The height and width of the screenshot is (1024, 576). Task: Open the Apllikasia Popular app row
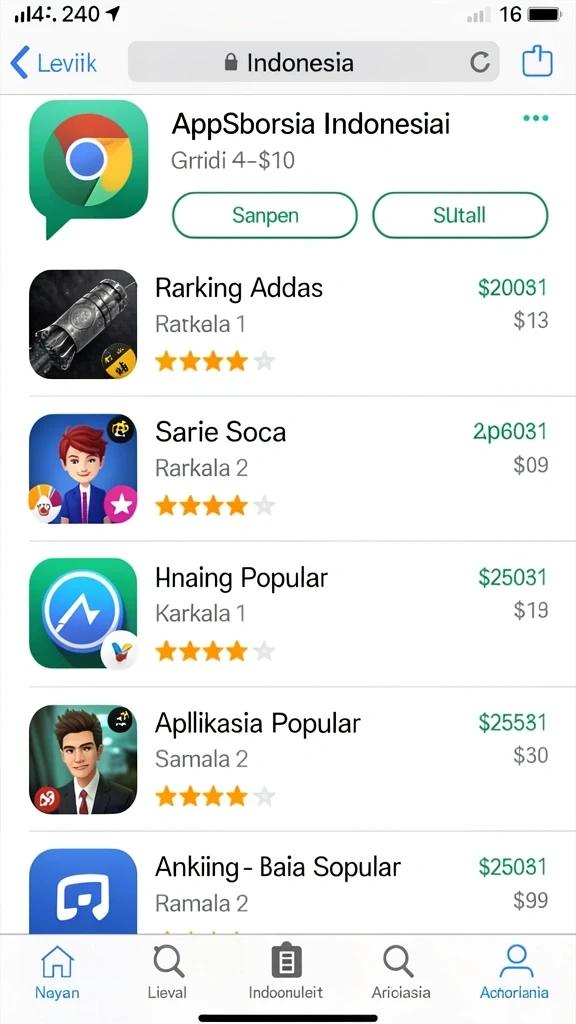coord(288,759)
